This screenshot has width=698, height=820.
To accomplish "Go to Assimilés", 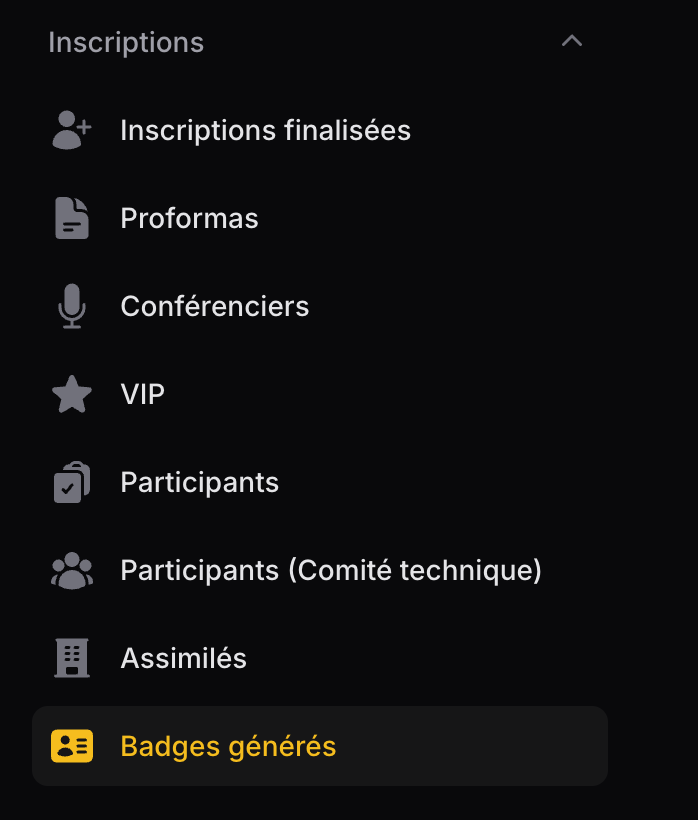I will (183, 659).
